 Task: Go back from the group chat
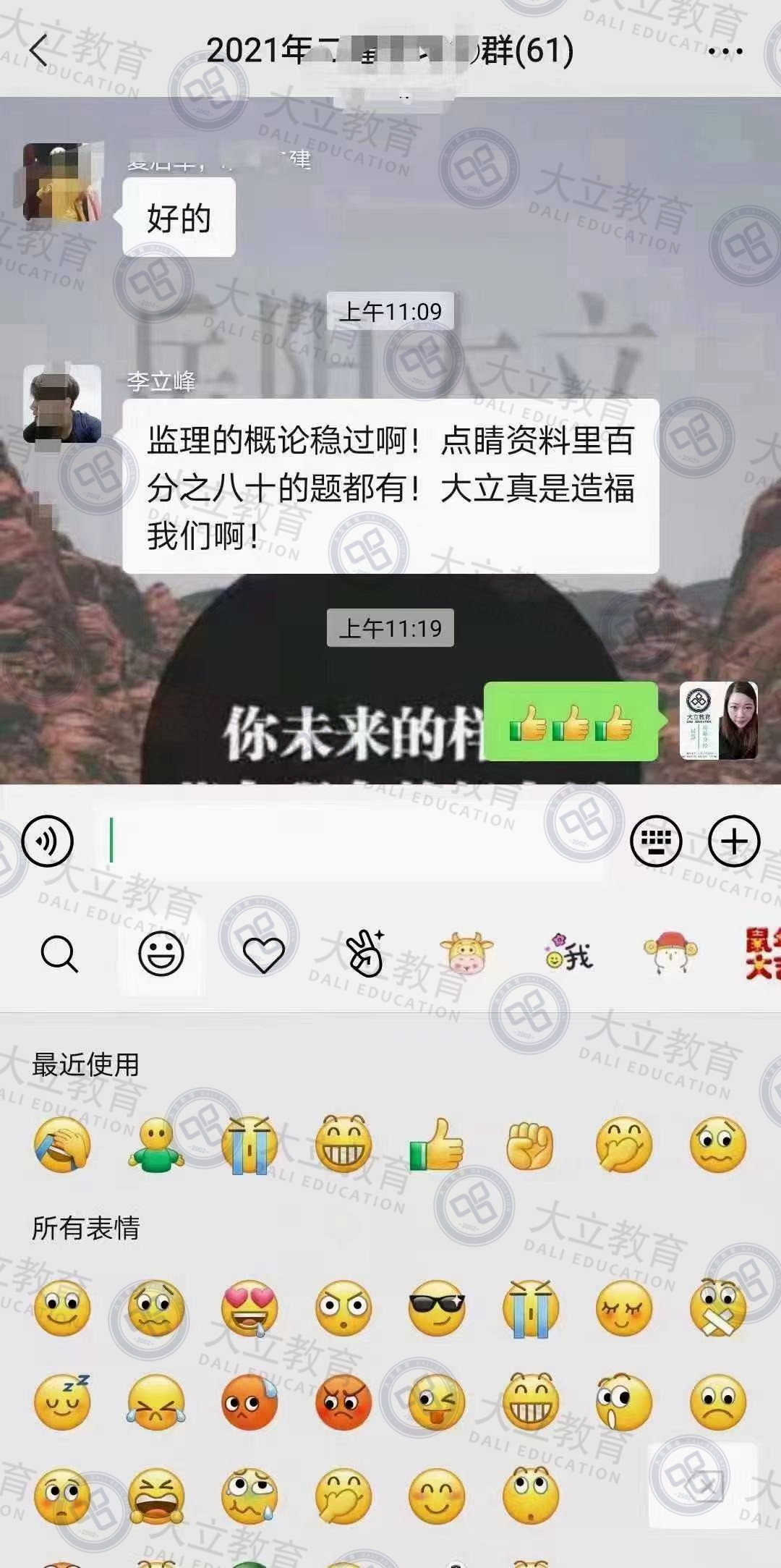[x=39, y=51]
